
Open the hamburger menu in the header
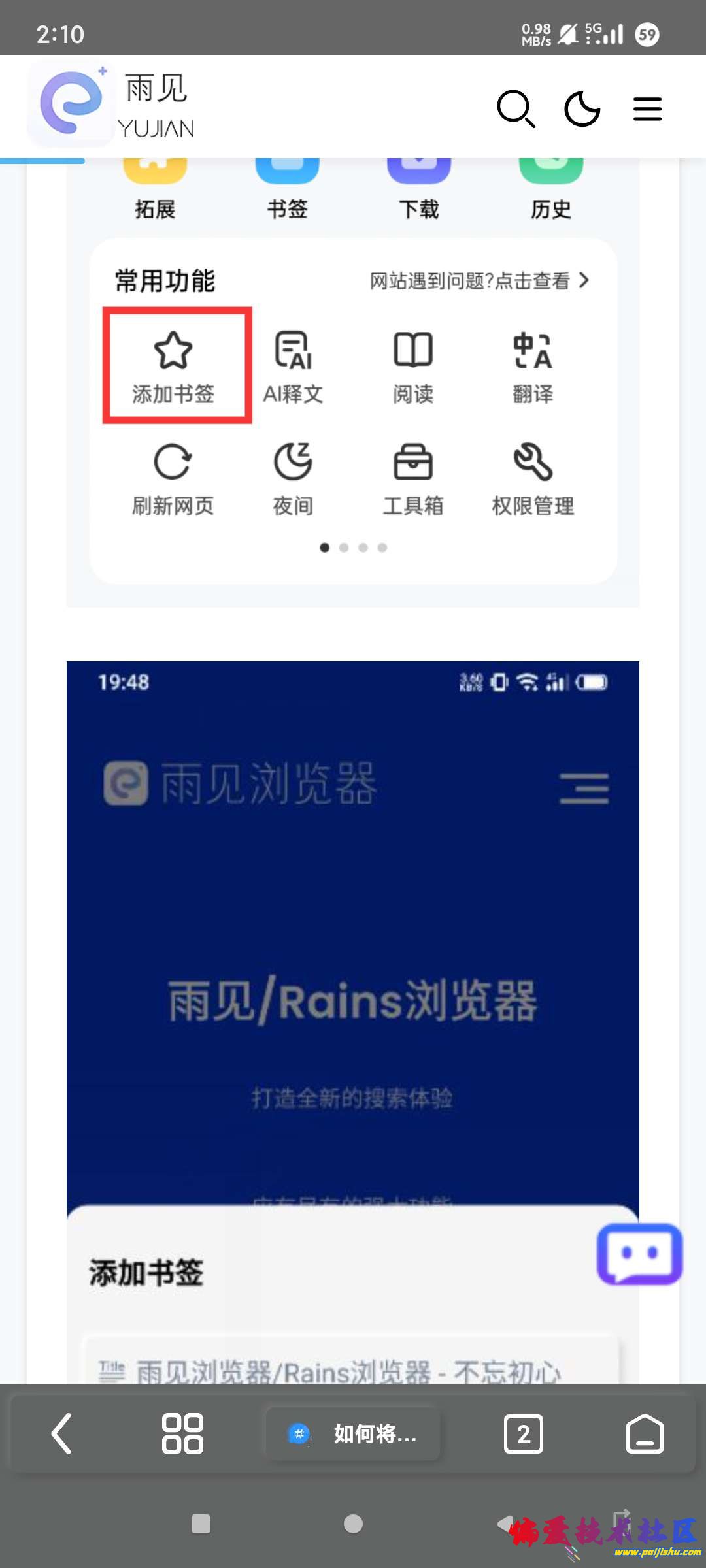coord(647,108)
